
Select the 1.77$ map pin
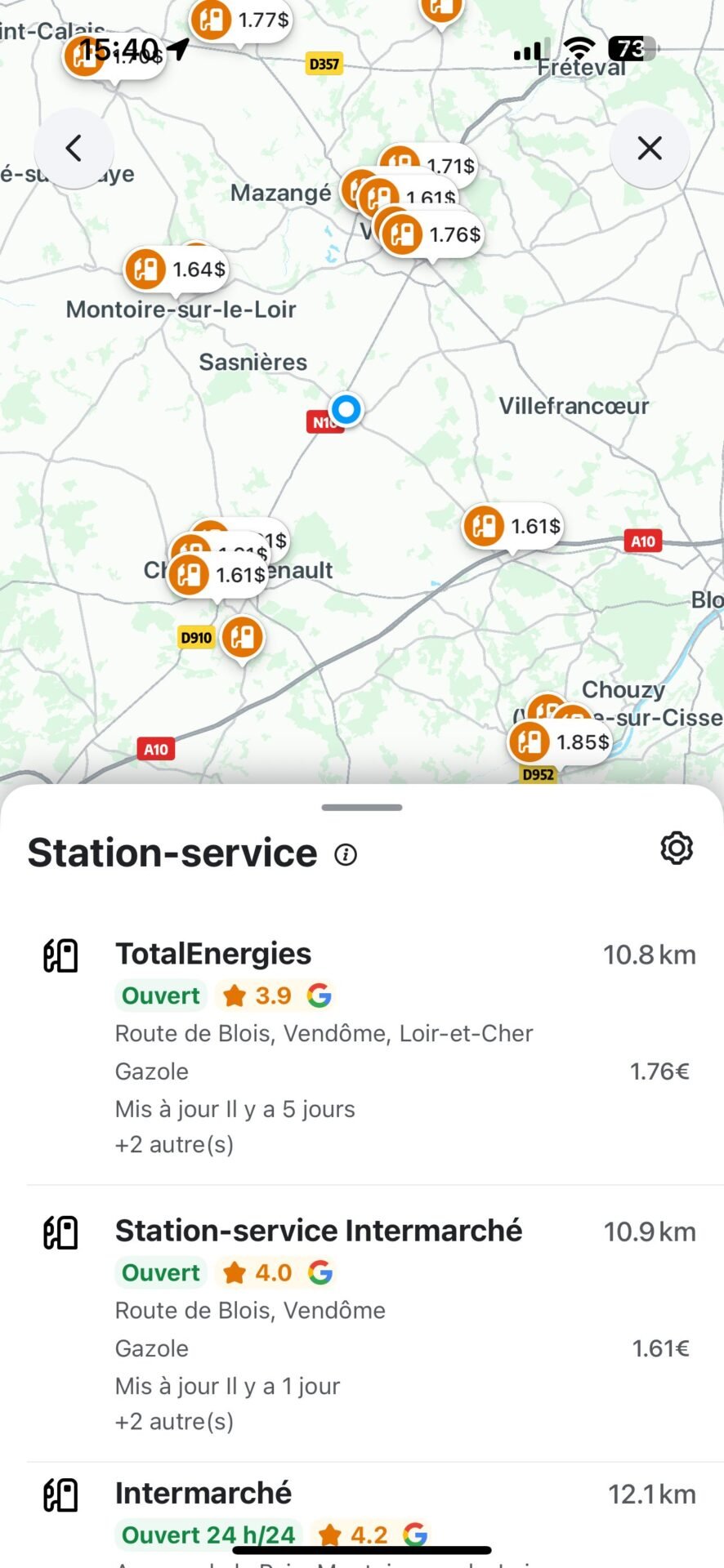click(x=241, y=20)
